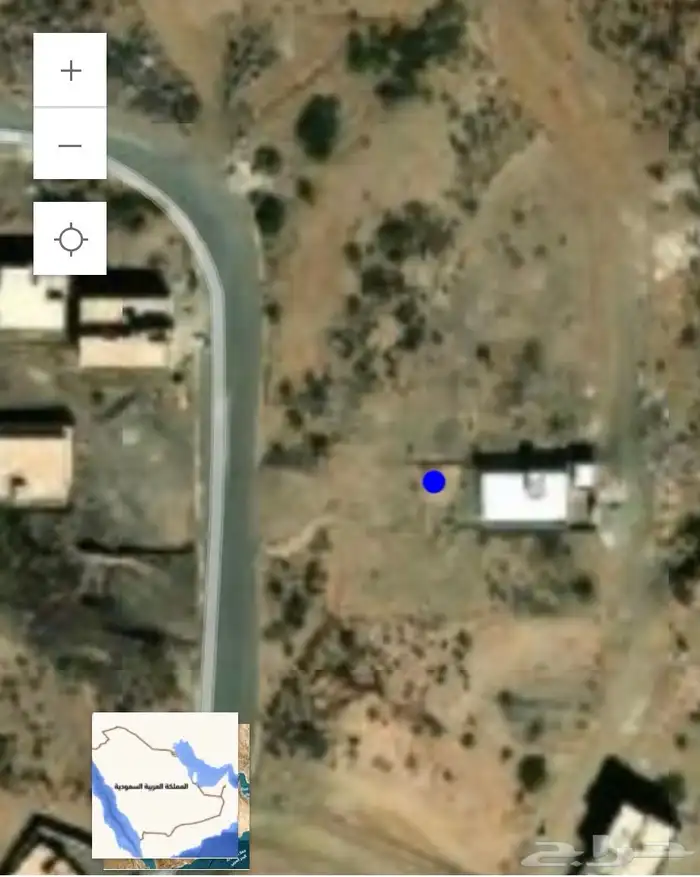This screenshot has width=700, height=877.
Task: Center map on current location
Action: point(70,239)
